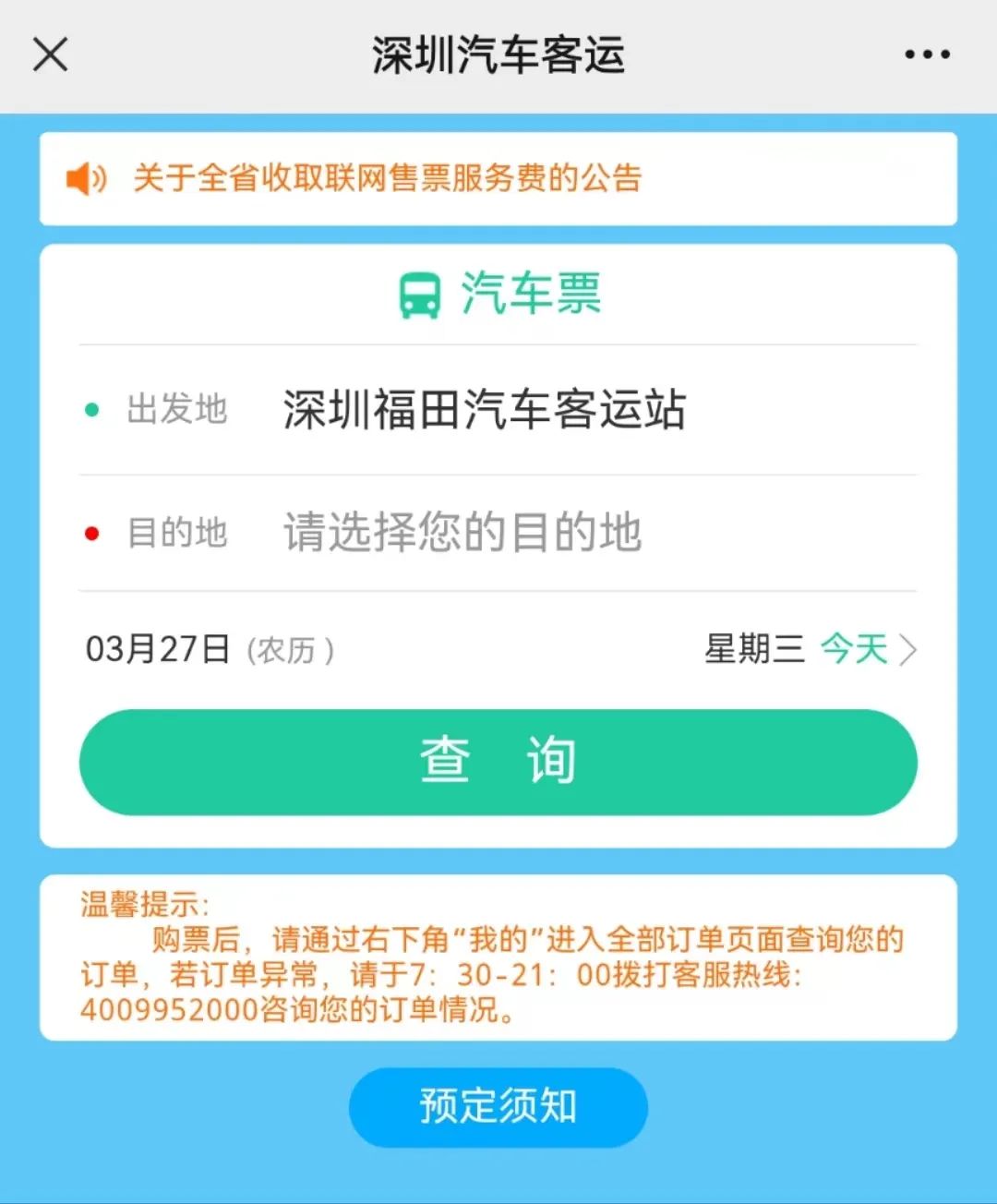Open the three-dot overflow menu
This screenshot has height=1204, width=997.
point(927,54)
